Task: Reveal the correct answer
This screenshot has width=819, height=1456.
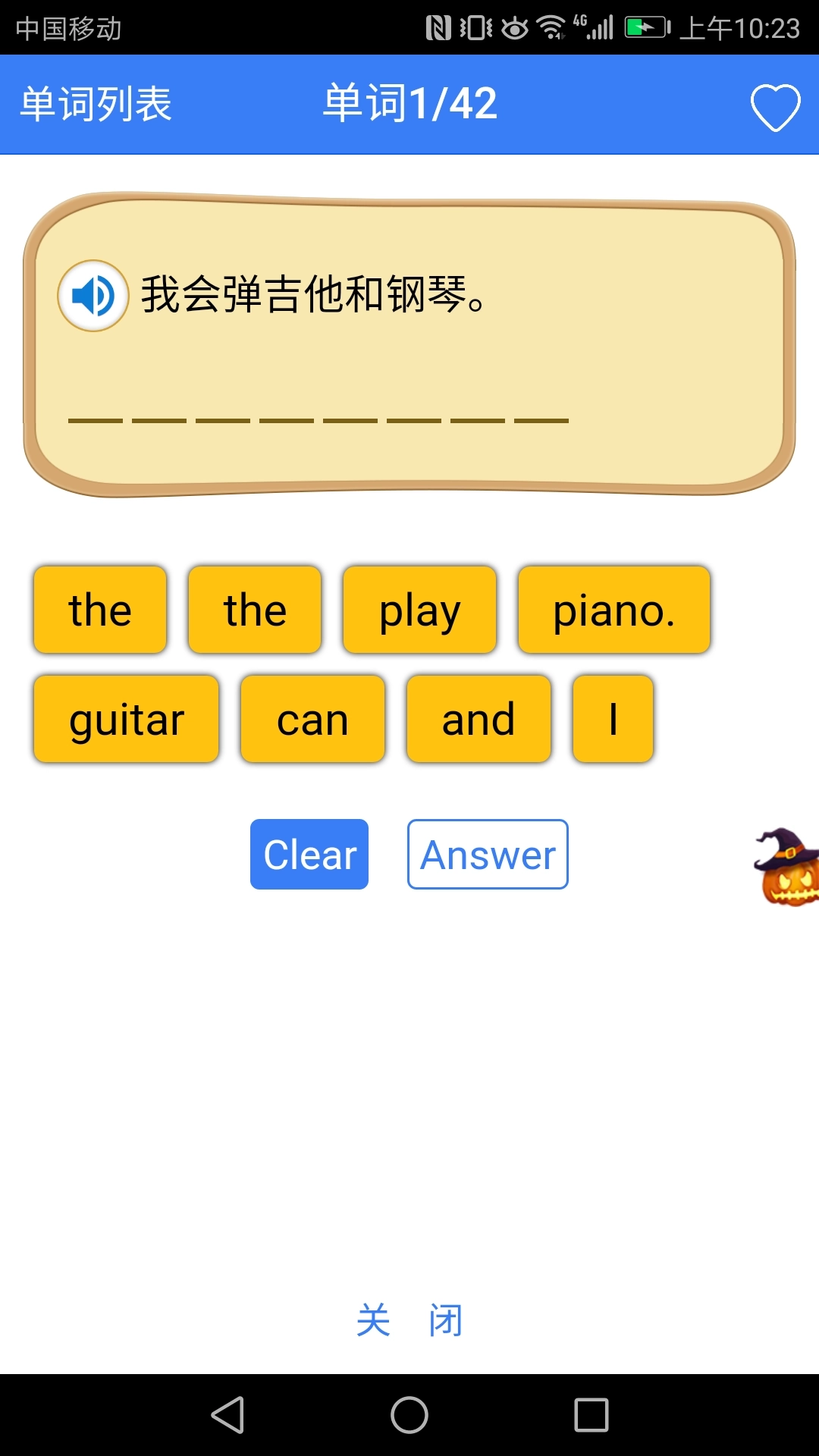Action: tap(488, 855)
